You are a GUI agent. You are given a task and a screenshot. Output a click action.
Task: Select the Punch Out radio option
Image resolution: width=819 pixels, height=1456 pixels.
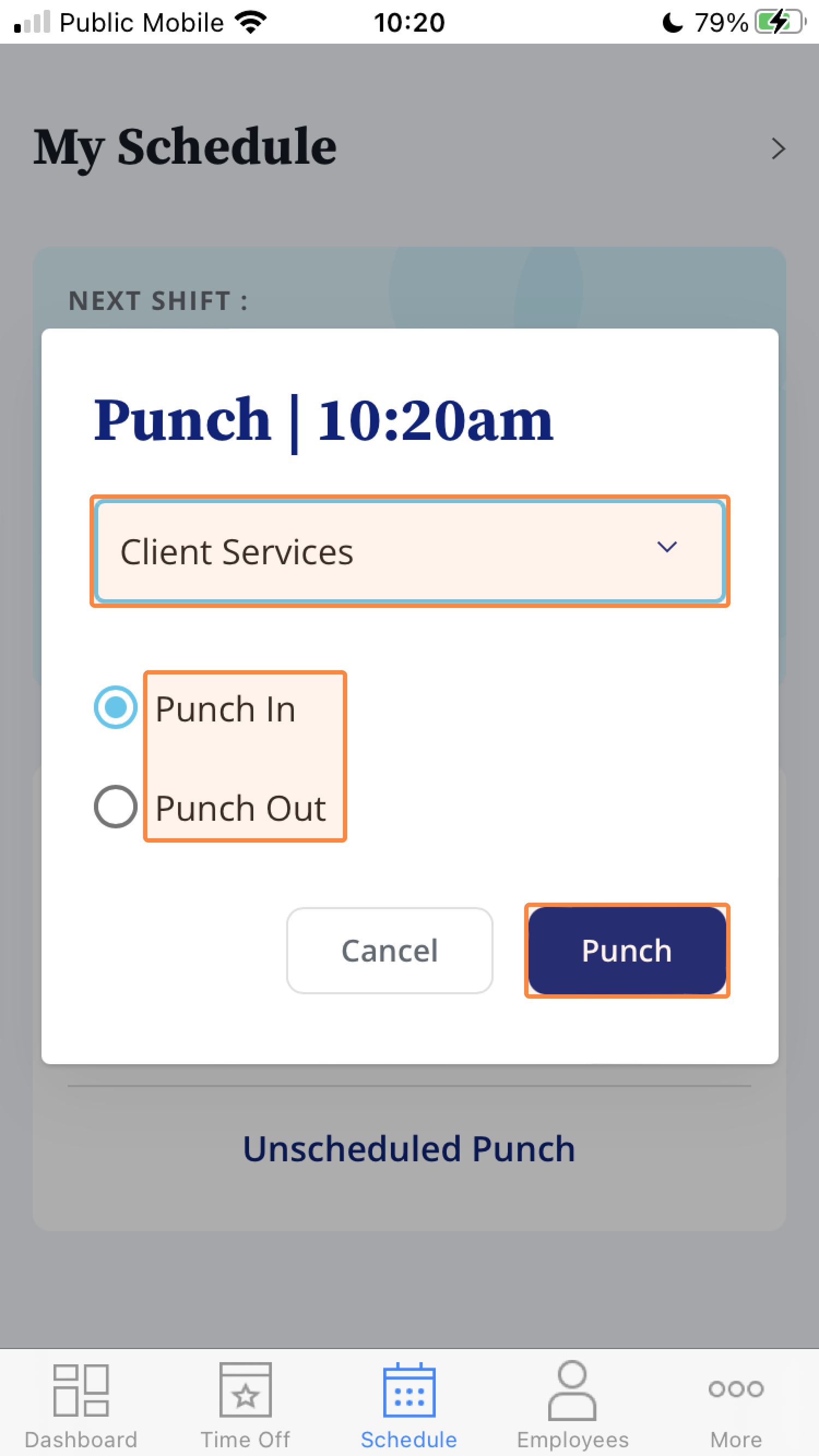coord(115,807)
